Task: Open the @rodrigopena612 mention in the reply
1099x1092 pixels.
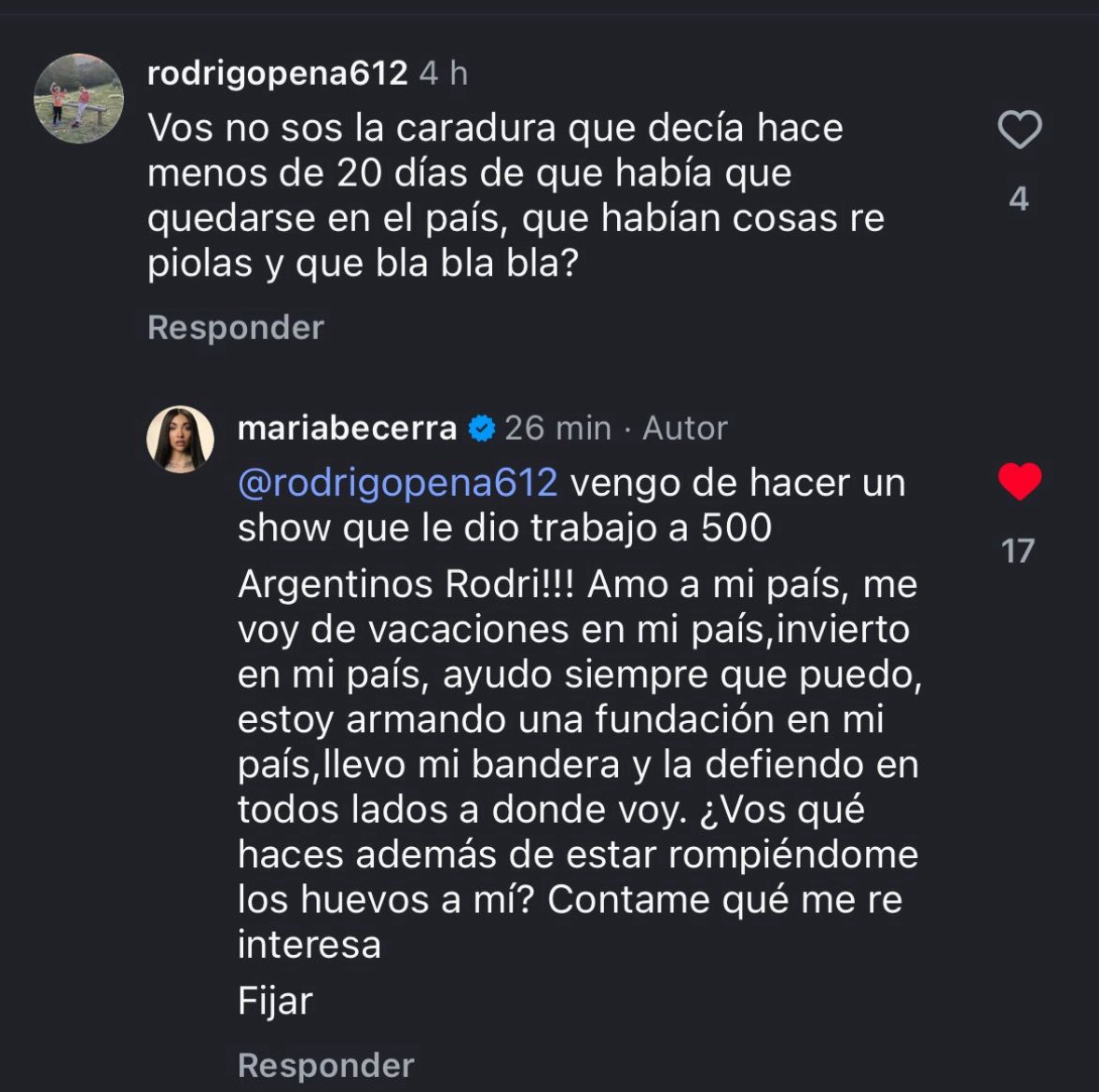Action: pyautogui.click(x=398, y=484)
